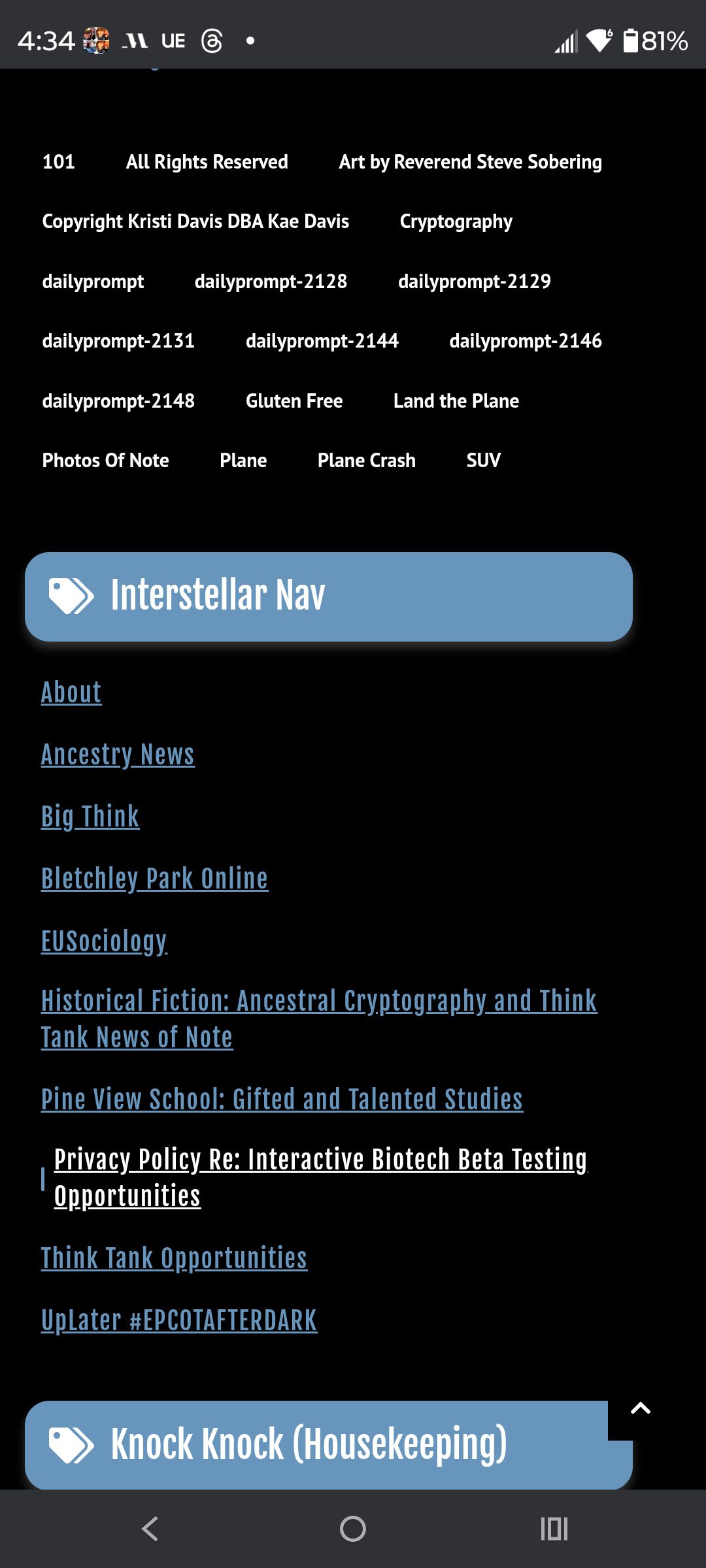Visit Bletchley Park Online link
This screenshot has width=706, height=1568.
click(154, 879)
